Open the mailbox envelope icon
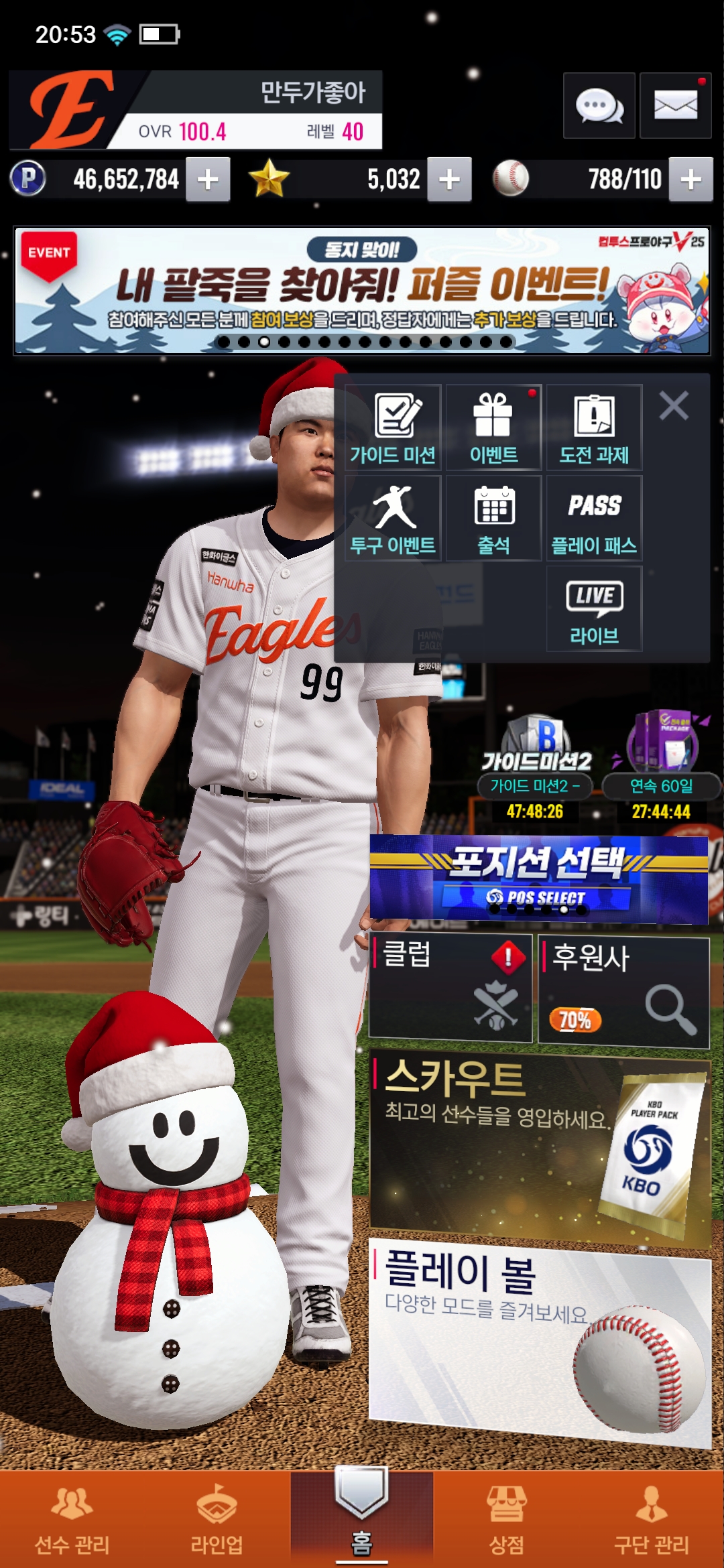This screenshot has height=1568, width=724. (675, 106)
